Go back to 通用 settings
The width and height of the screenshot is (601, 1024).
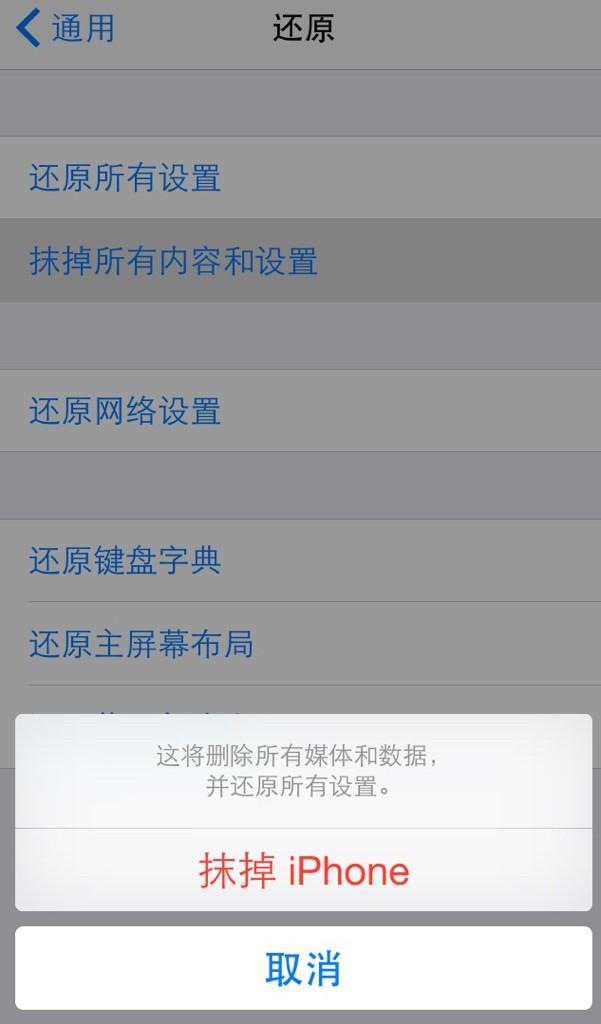tap(65, 28)
